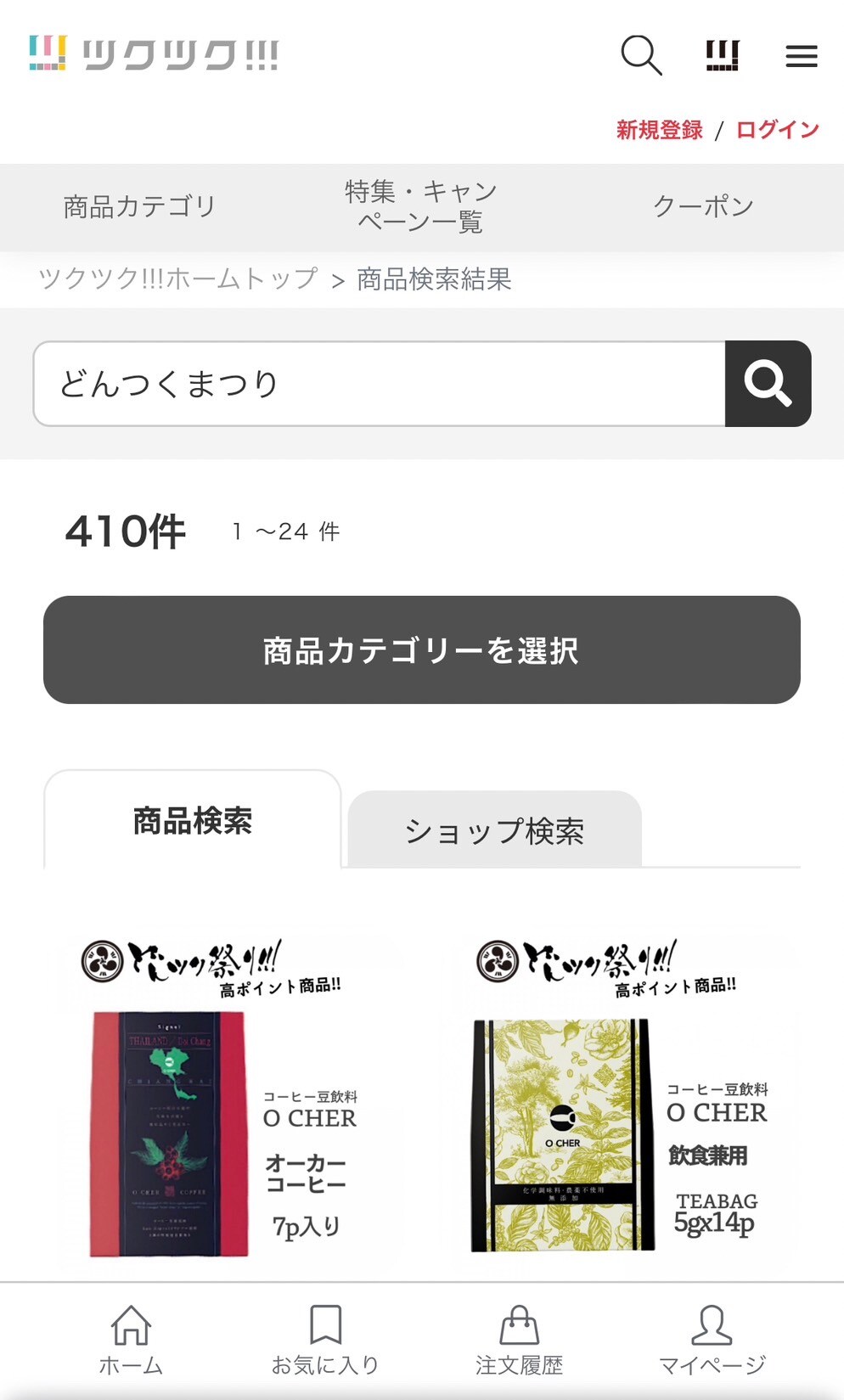The height and width of the screenshot is (1400, 844).
Task: Open the hamburger menu
Action: 801,56
